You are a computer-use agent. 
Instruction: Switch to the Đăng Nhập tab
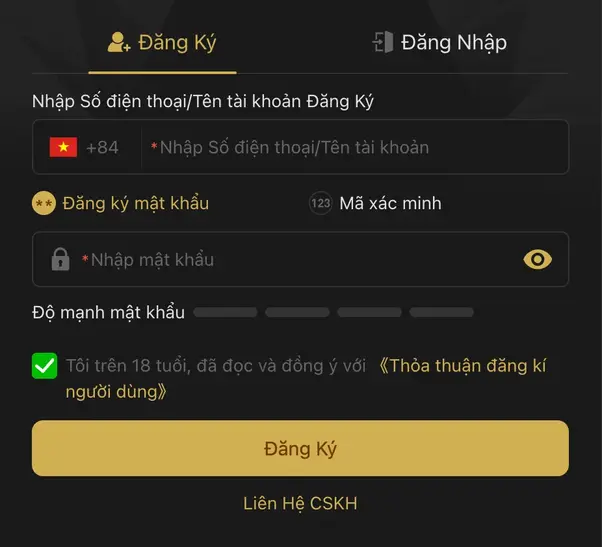(439, 42)
